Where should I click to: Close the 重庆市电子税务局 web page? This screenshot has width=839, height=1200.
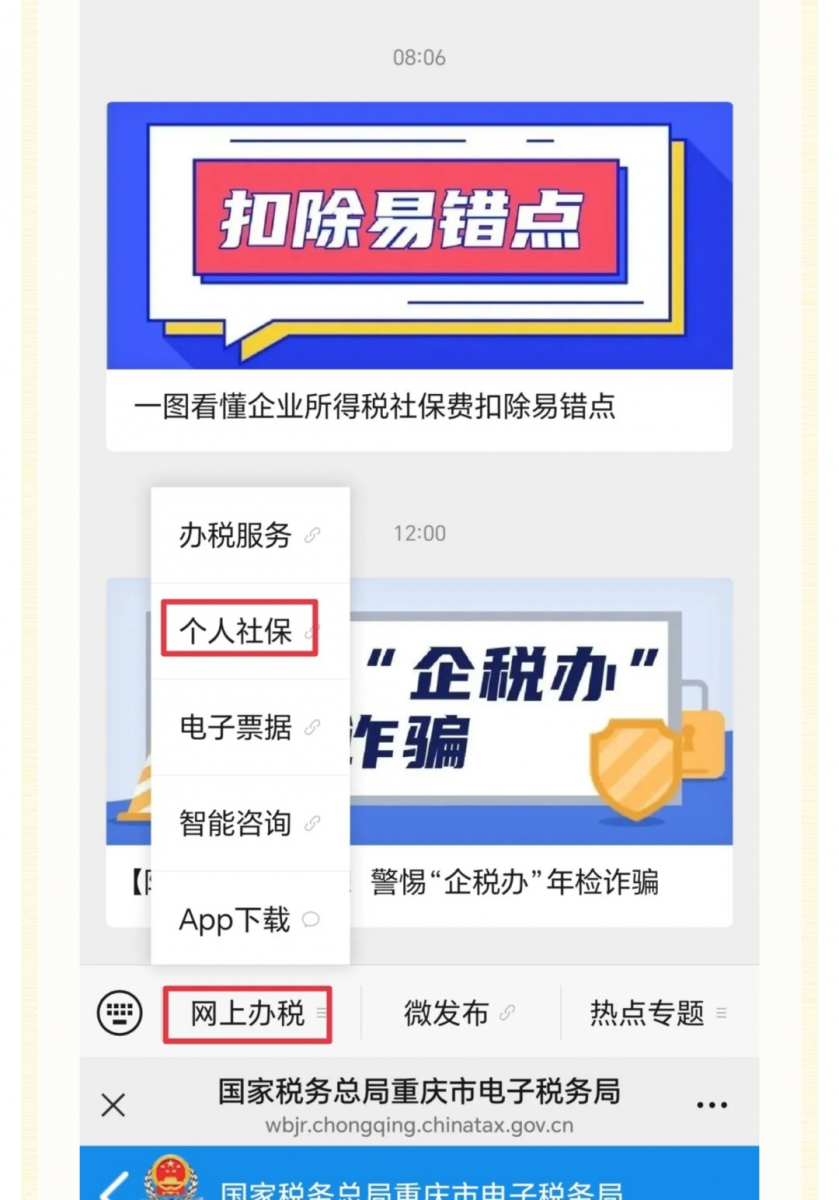pyautogui.click(x=114, y=1105)
